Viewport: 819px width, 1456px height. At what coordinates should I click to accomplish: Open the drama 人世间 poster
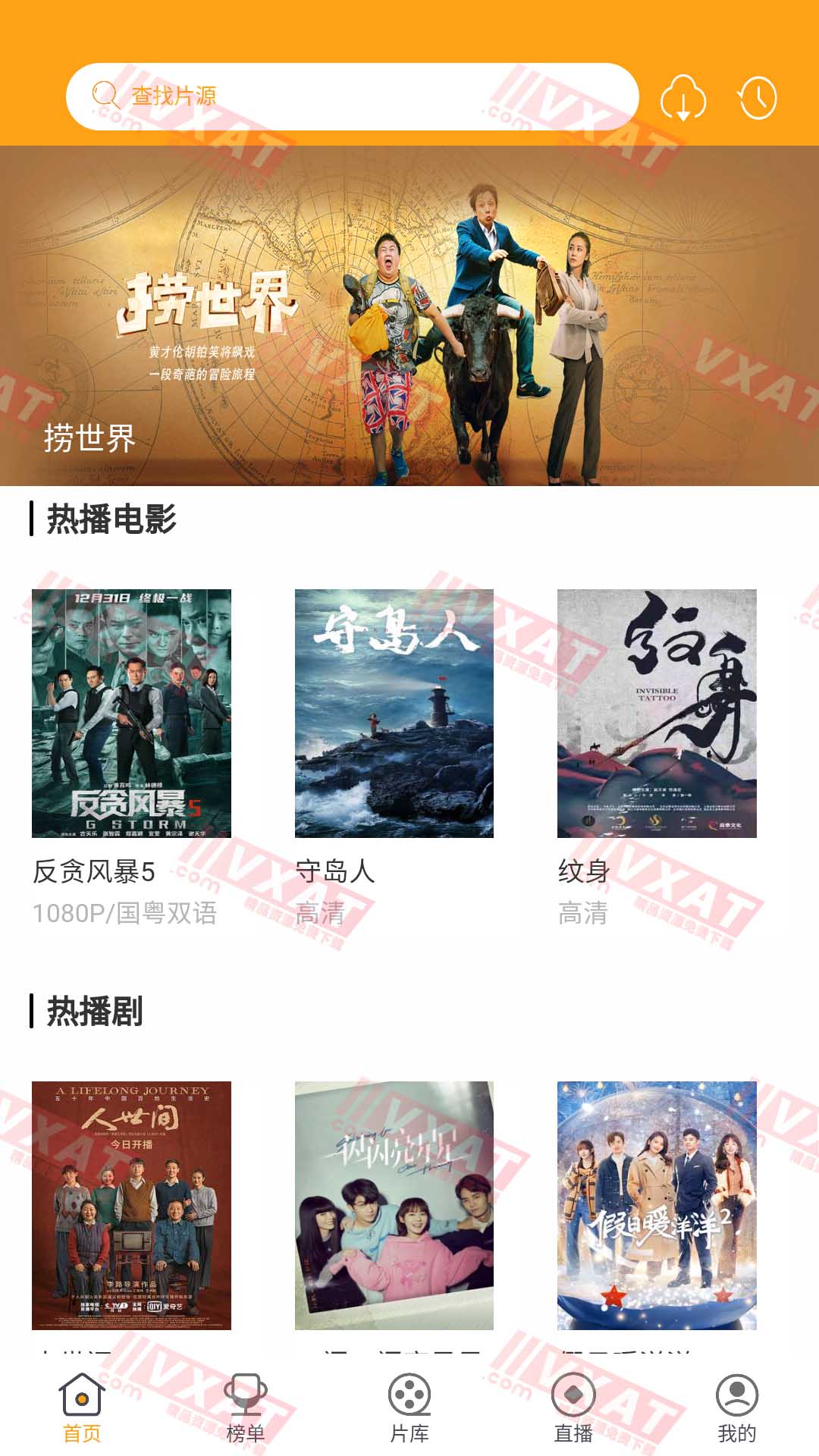tap(131, 1205)
